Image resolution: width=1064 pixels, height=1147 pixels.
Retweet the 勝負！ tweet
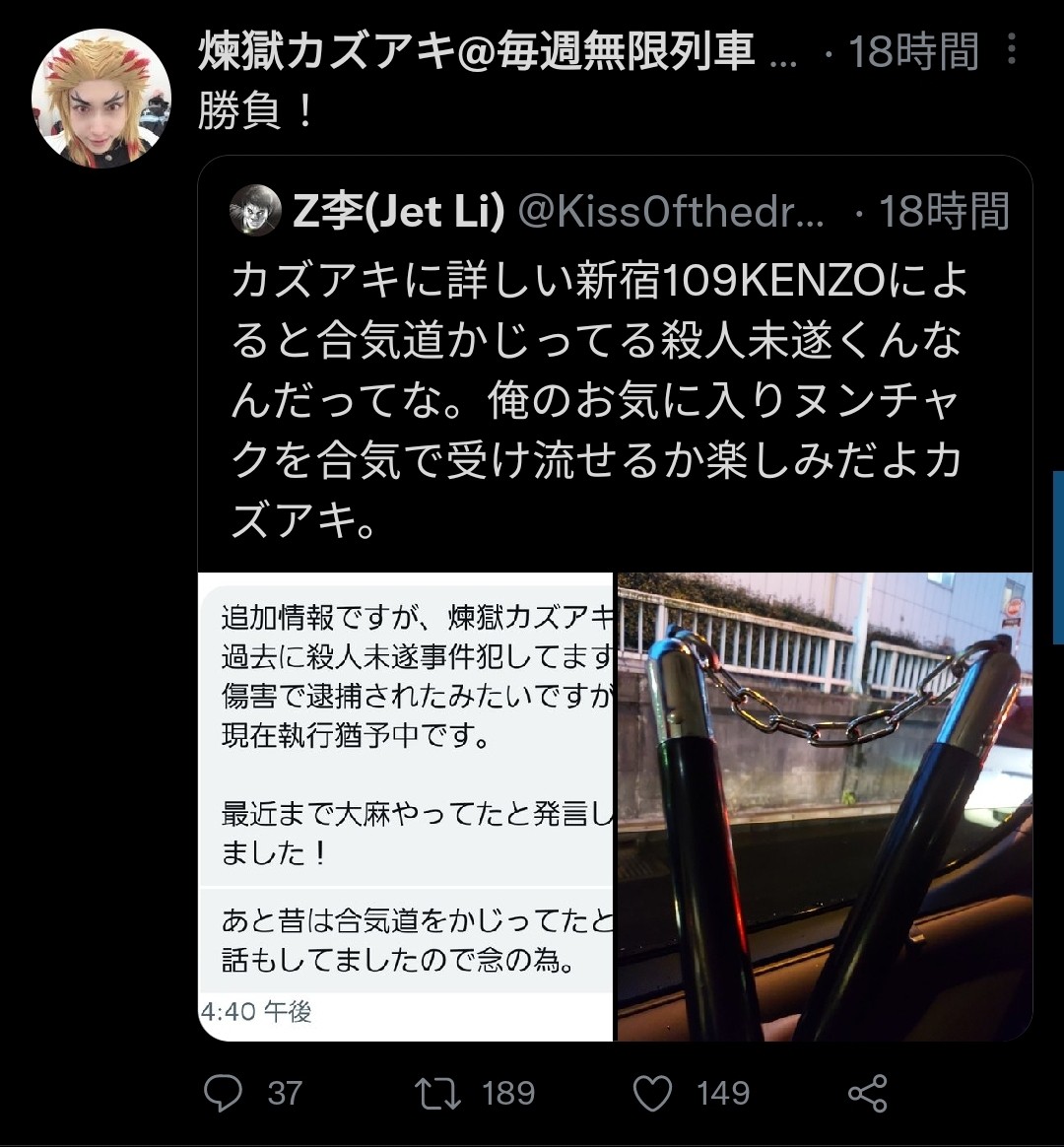(x=439, y=1093)
